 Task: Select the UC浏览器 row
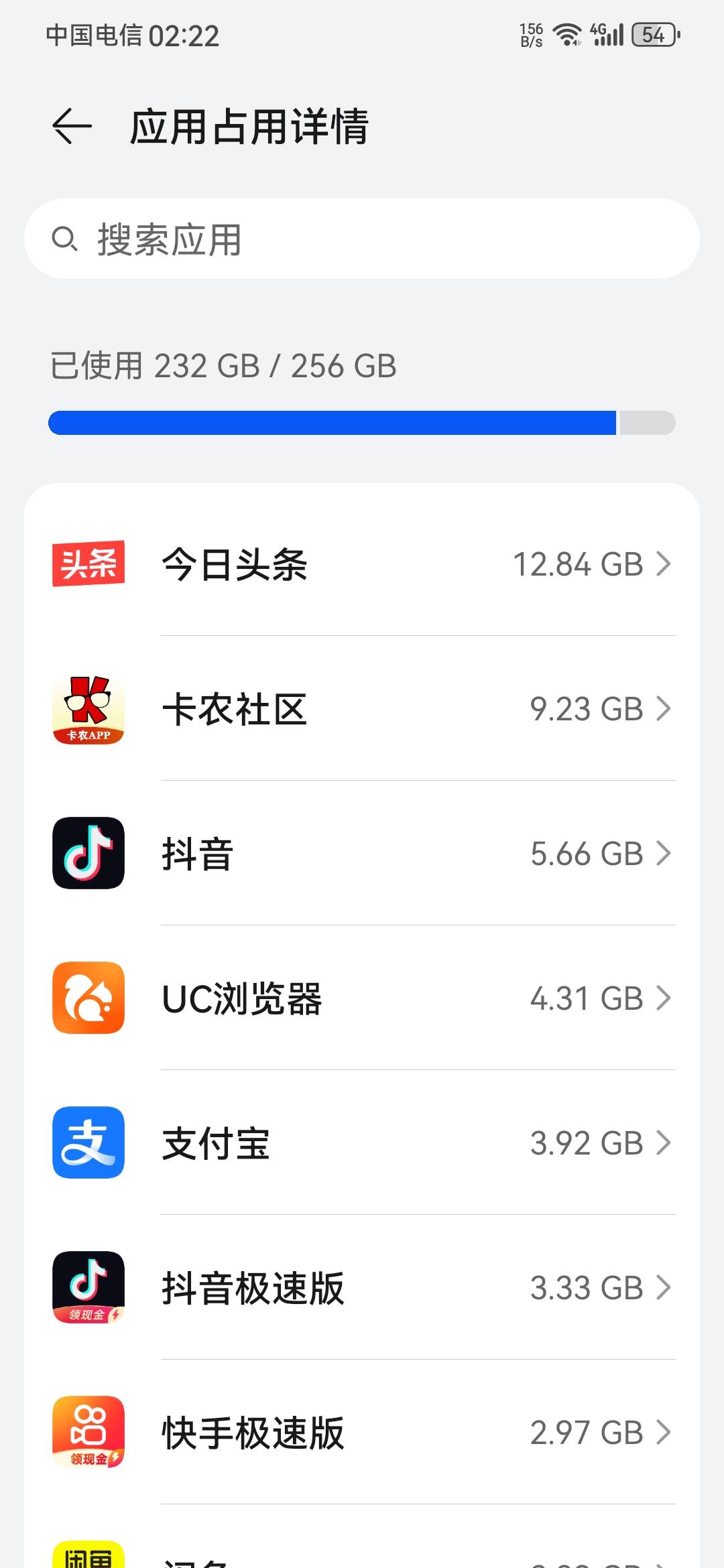[x=362, y=998]
